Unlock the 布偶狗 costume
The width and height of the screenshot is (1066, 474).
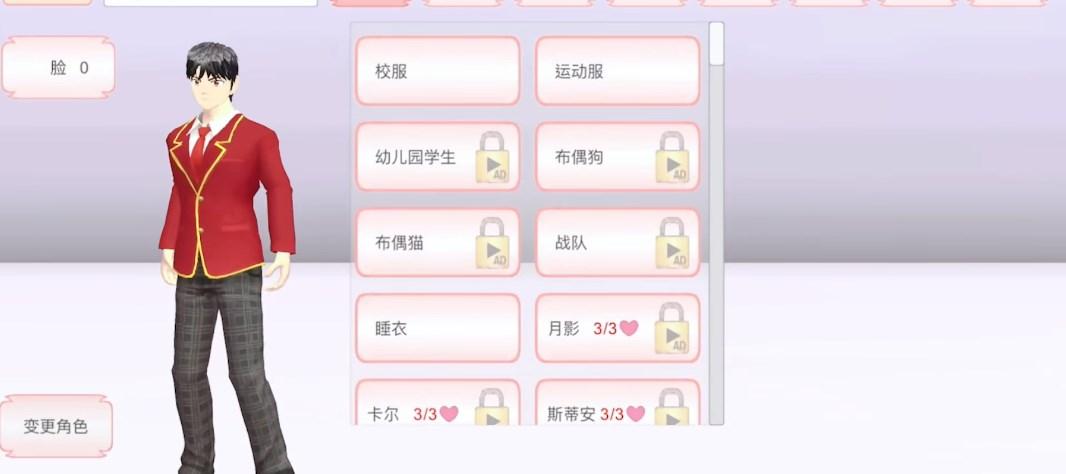point(617,157)
